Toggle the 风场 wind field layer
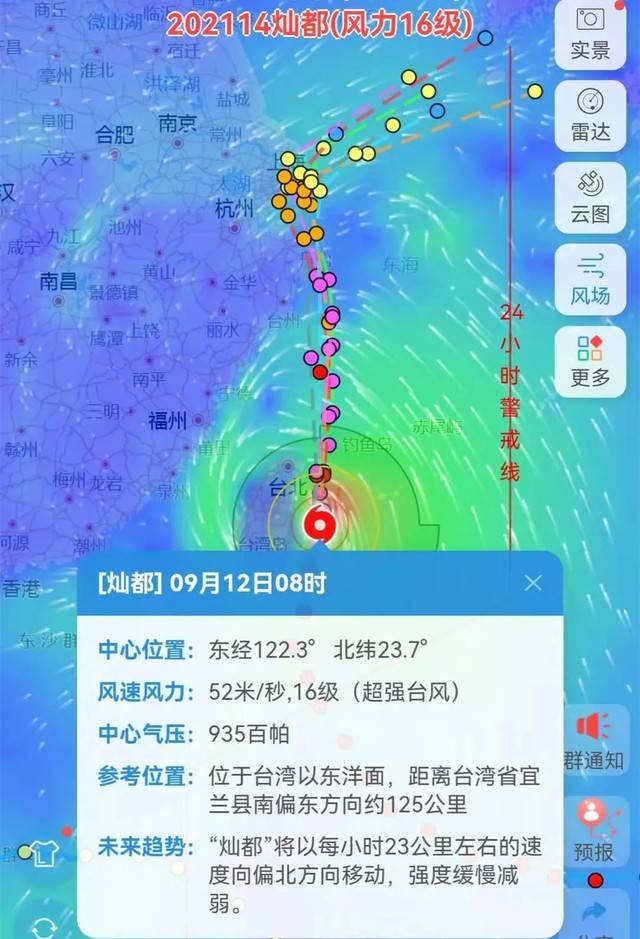This screenshot has width=640, height=939. [x=590, y=278]
